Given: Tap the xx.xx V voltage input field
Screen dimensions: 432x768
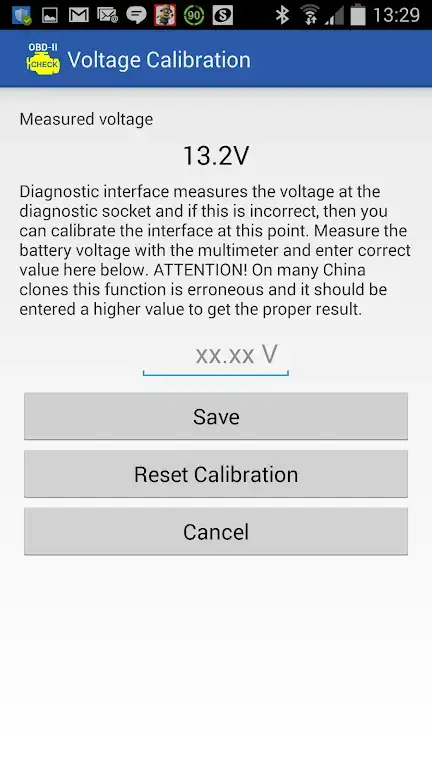Looking at the screenshot, I should pos(216,356).
